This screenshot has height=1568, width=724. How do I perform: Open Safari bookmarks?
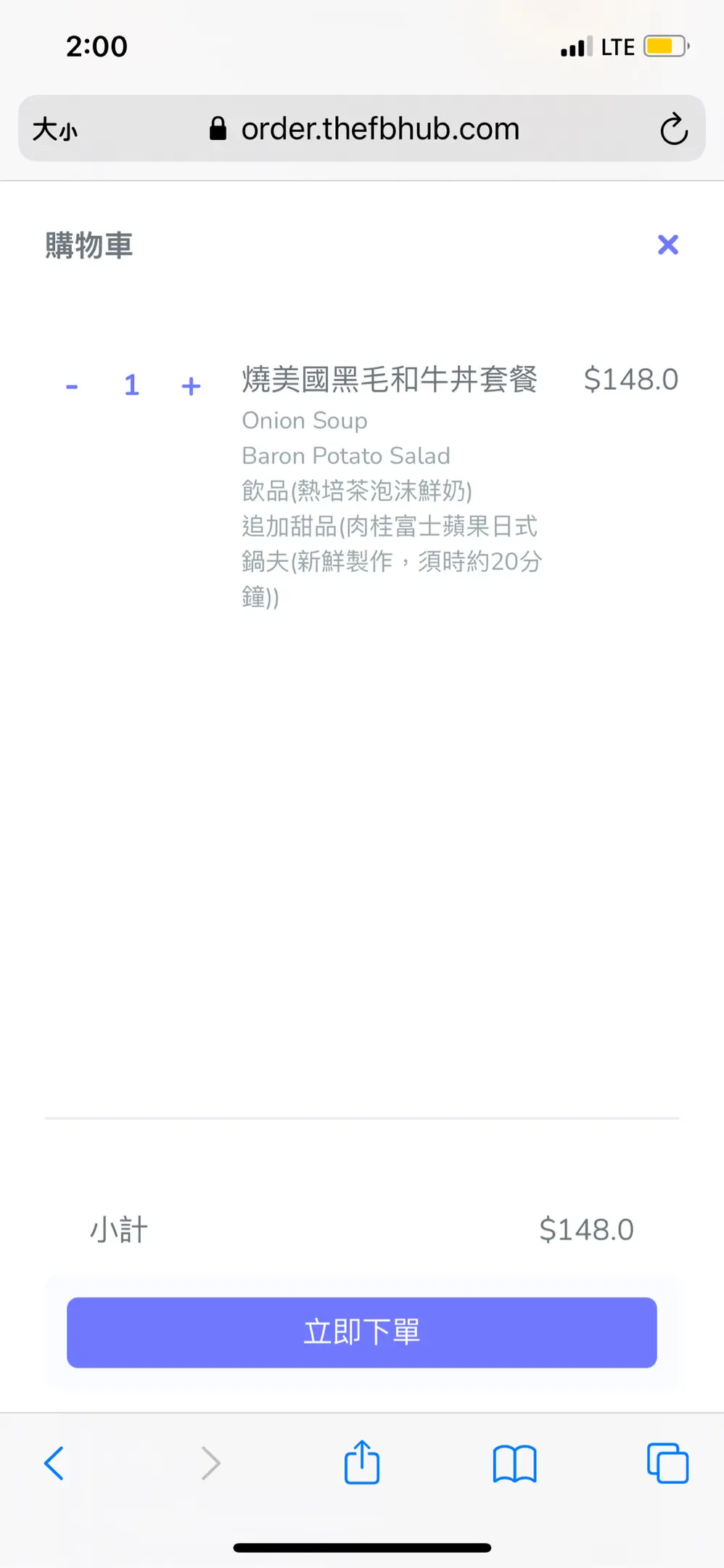514,1463
